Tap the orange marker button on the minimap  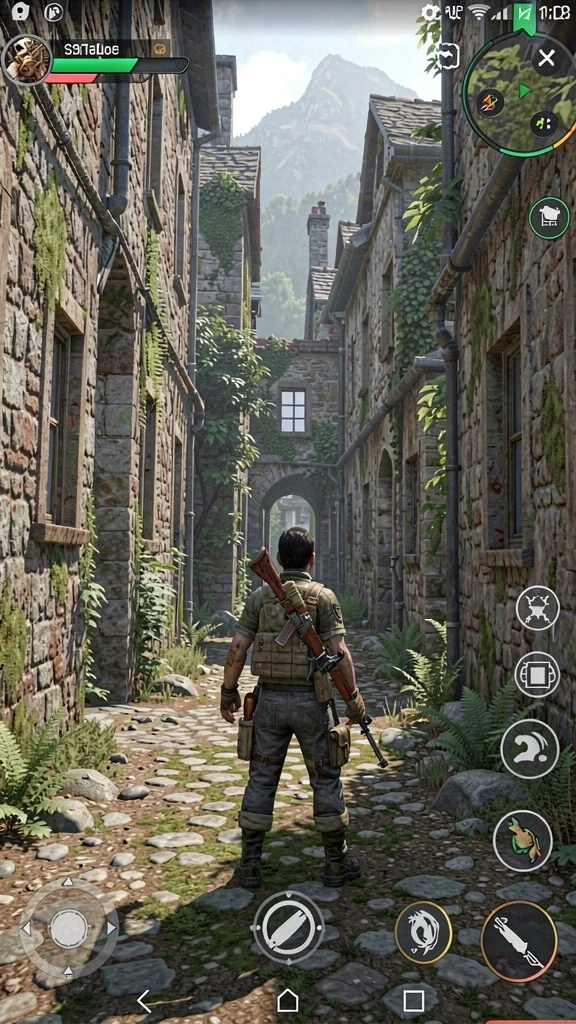pyautogui.click(x=490, y=103)
